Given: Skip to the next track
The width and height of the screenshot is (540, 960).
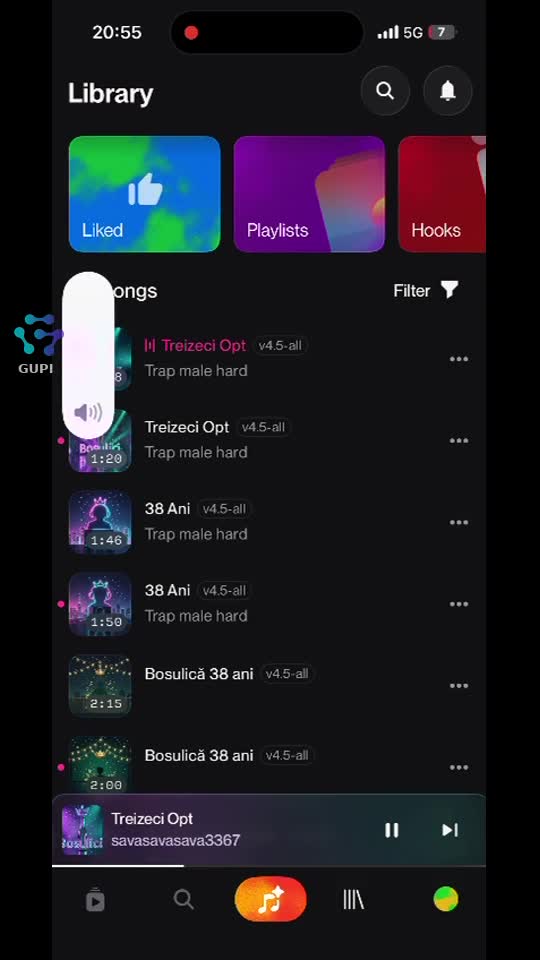Looking at the screenshot, I should point(450,830).
